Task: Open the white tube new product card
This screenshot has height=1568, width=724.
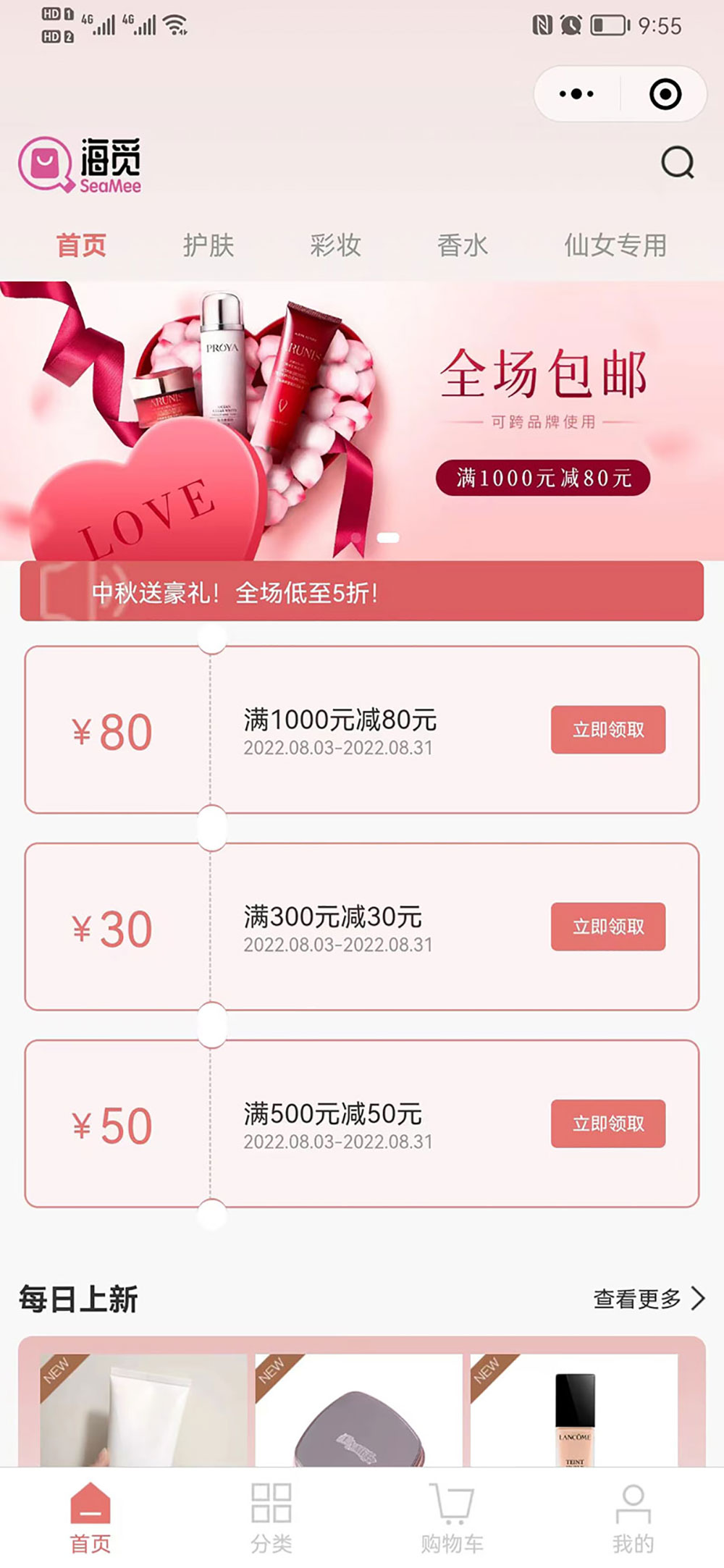Action: (143, 1412)
